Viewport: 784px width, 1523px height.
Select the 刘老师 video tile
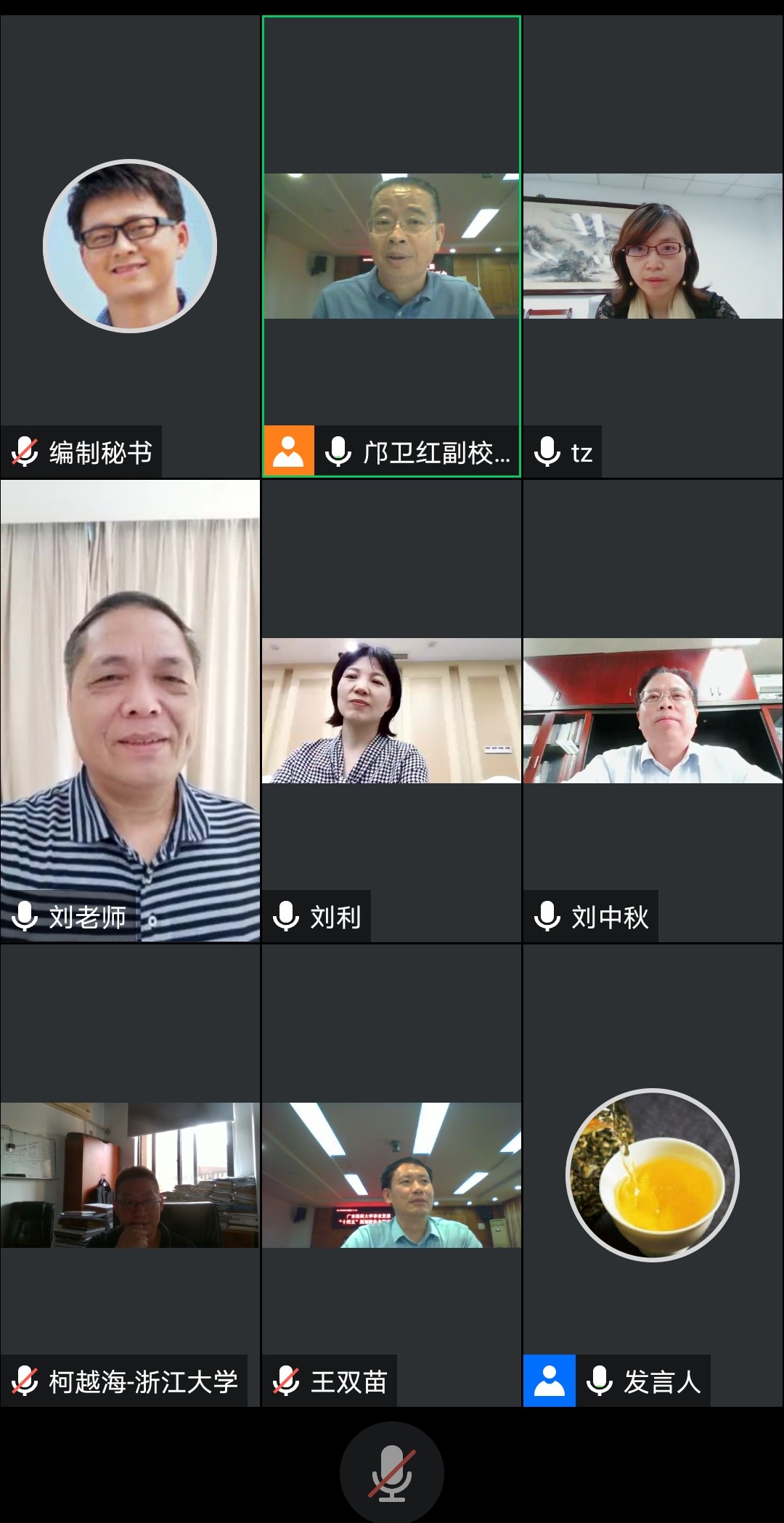tap(130, 711)
